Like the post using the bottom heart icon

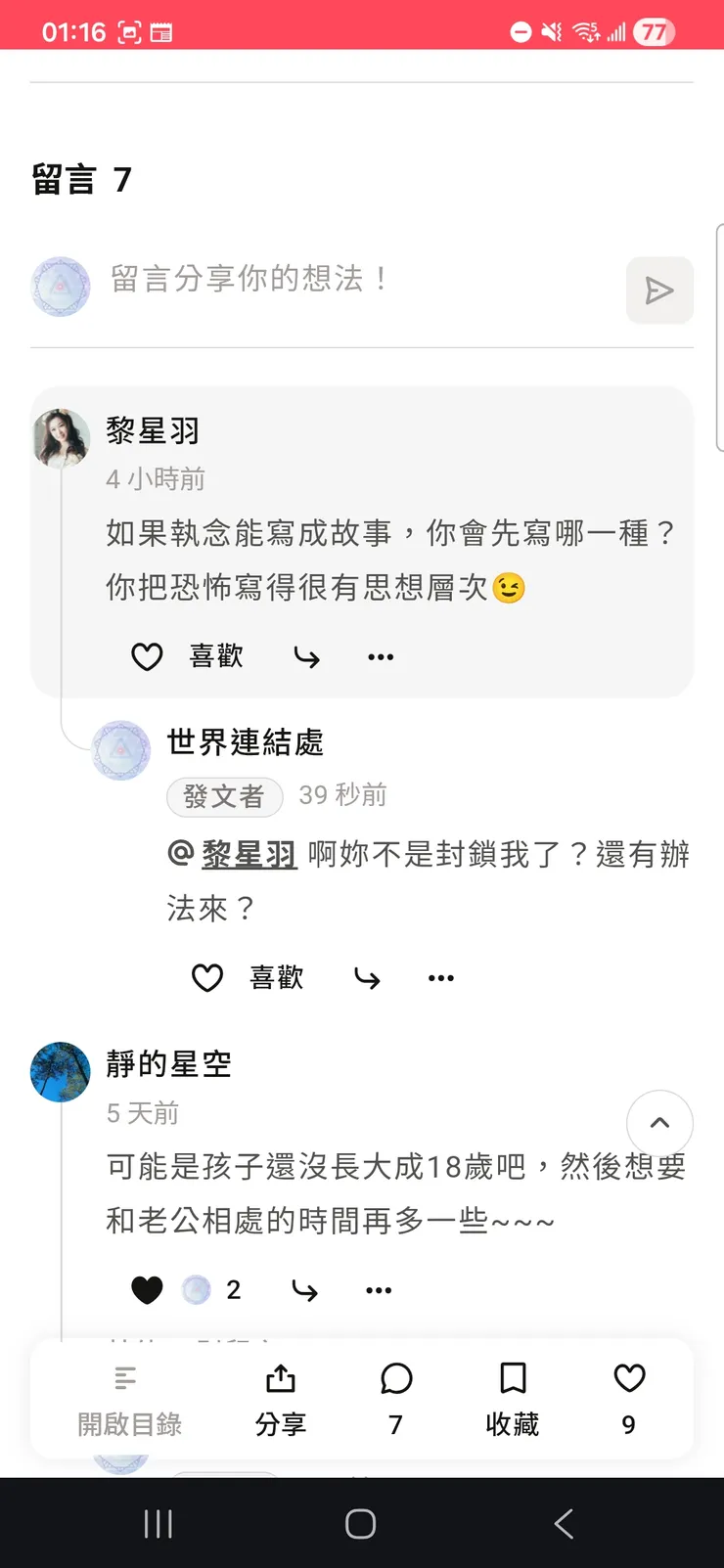pyautogui.click(x=629, y=1379)
